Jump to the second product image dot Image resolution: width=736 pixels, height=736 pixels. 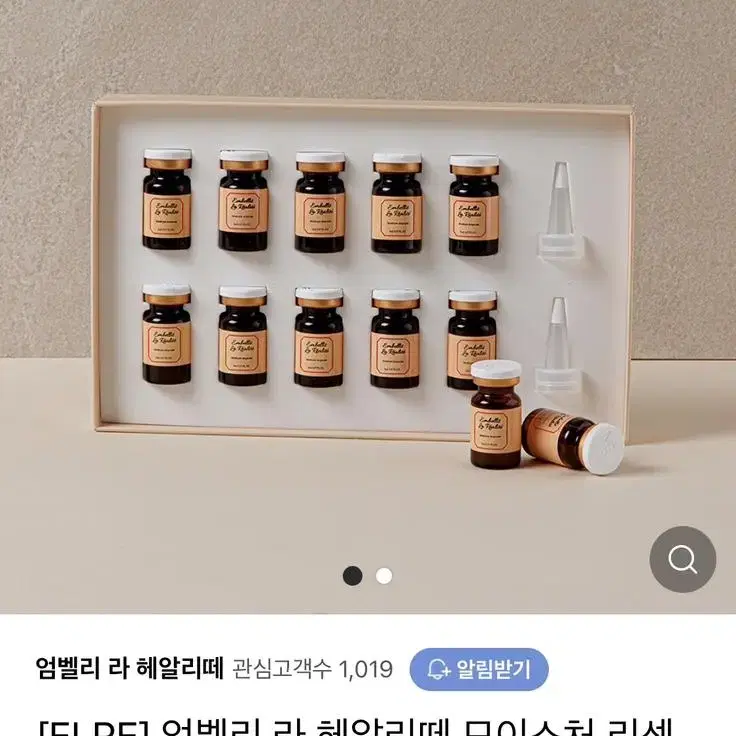click(x=383, y=576)
